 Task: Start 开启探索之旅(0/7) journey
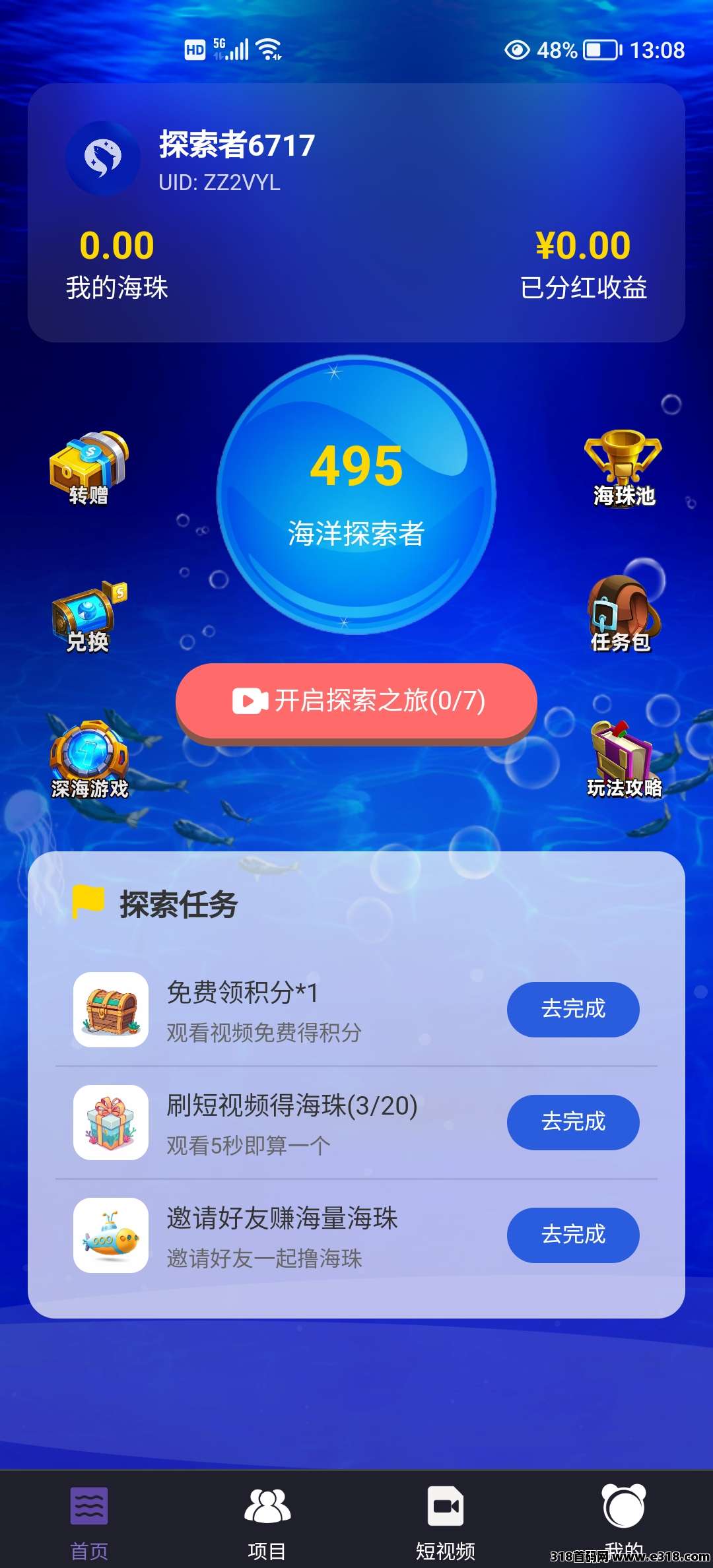(356, 701)
